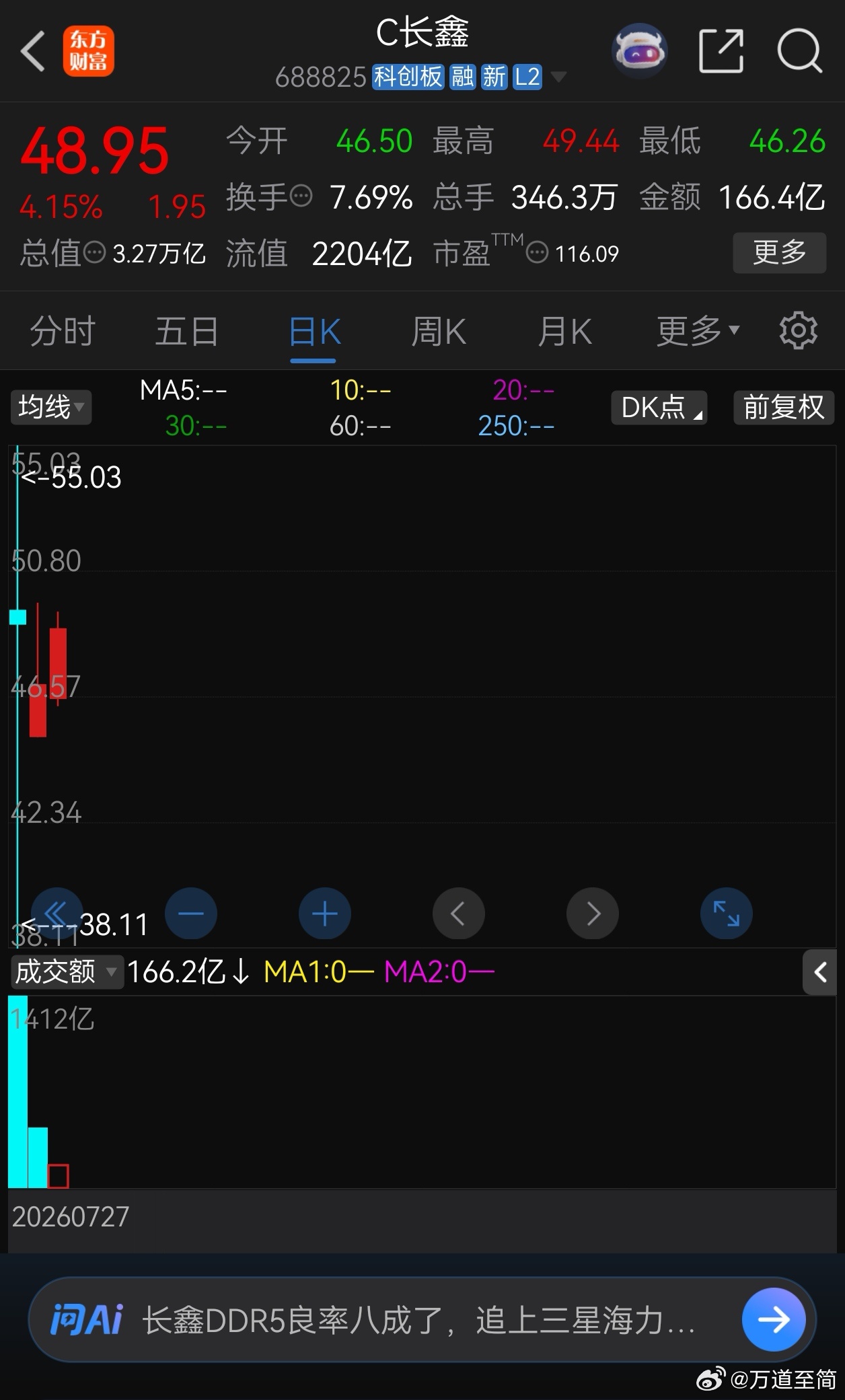This screenshot has height=1400, width=845.
Task: Open the AI assistant robot avatar
Action: coord(639,51)
